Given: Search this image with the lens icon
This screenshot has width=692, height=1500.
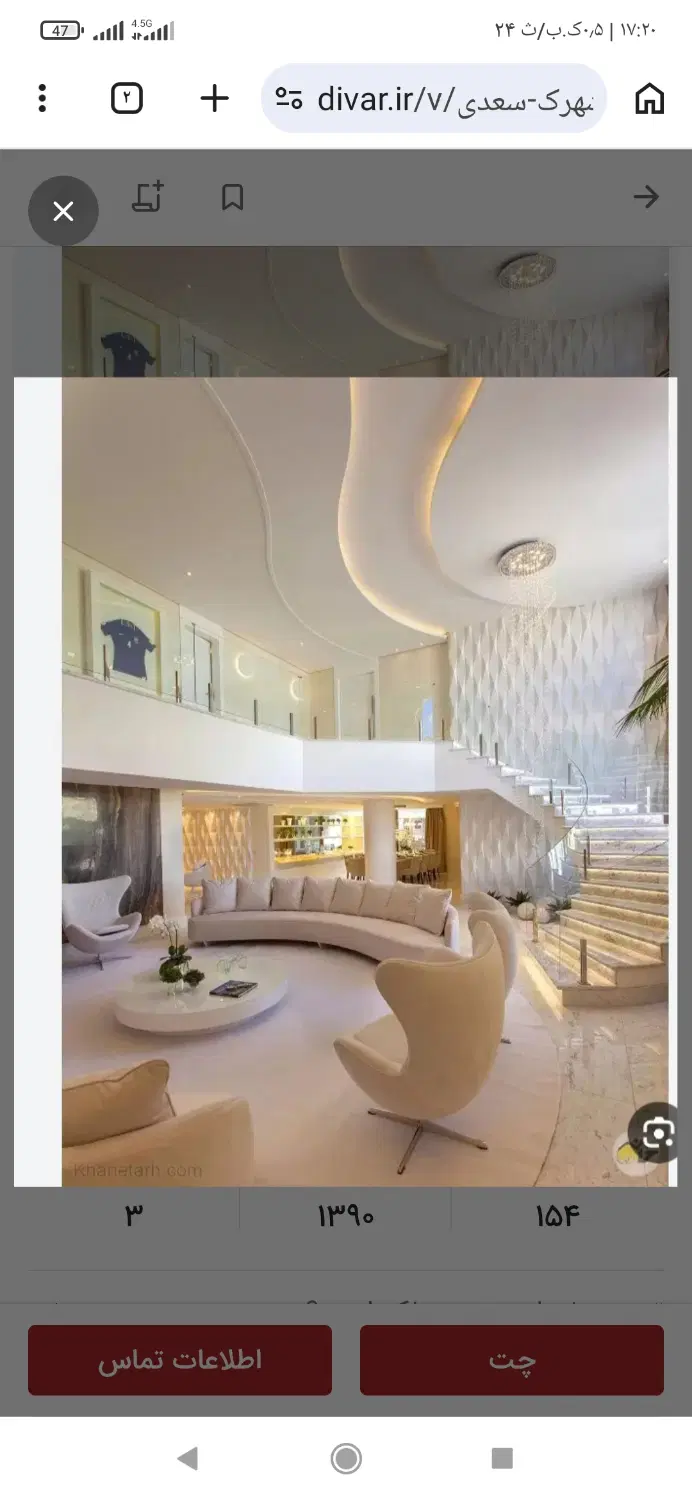Looking at the screenshot, I should (657, 1133).
